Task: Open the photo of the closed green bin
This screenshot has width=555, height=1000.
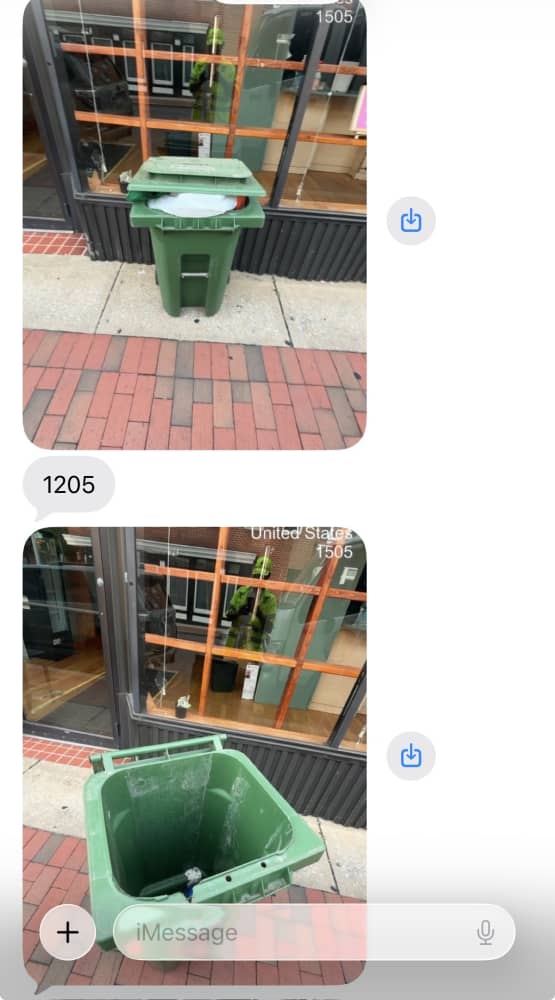Action: point(195,223)
